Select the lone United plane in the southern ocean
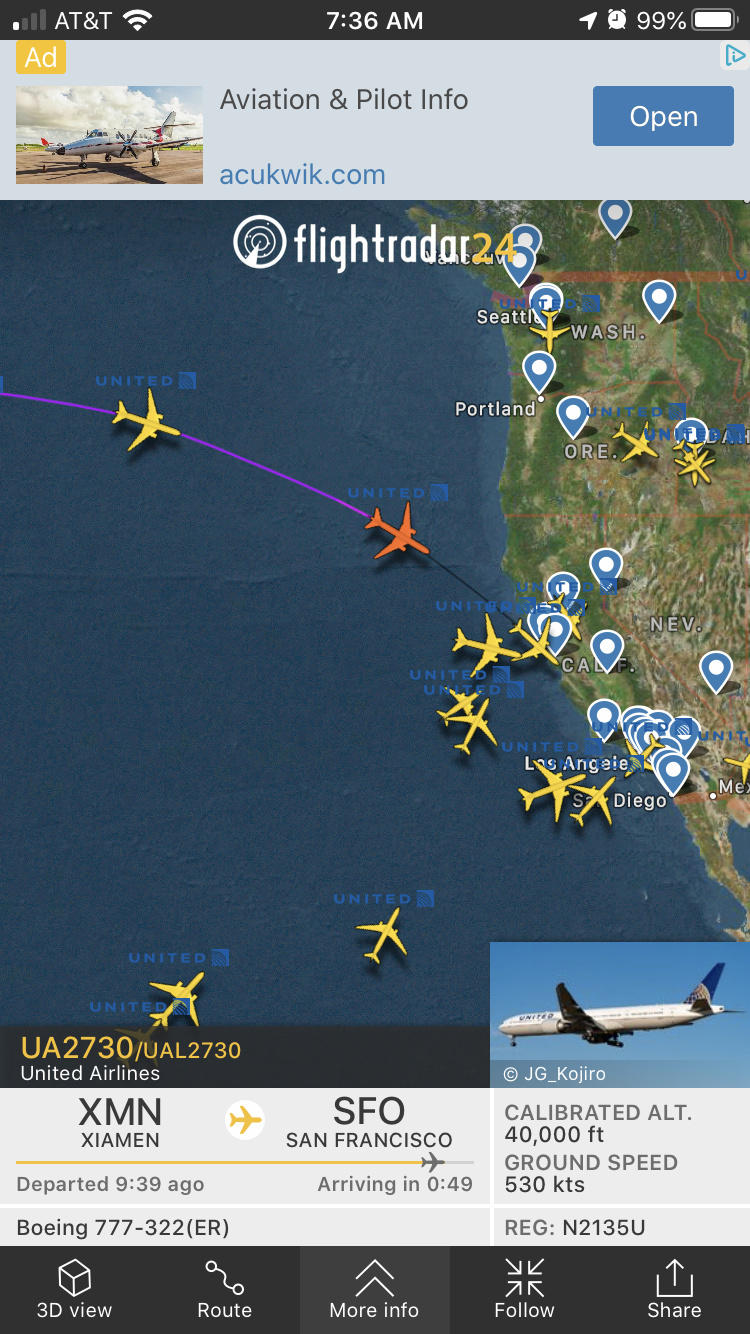The height and width of the screenshot is (1334, 750). [383, 935]
